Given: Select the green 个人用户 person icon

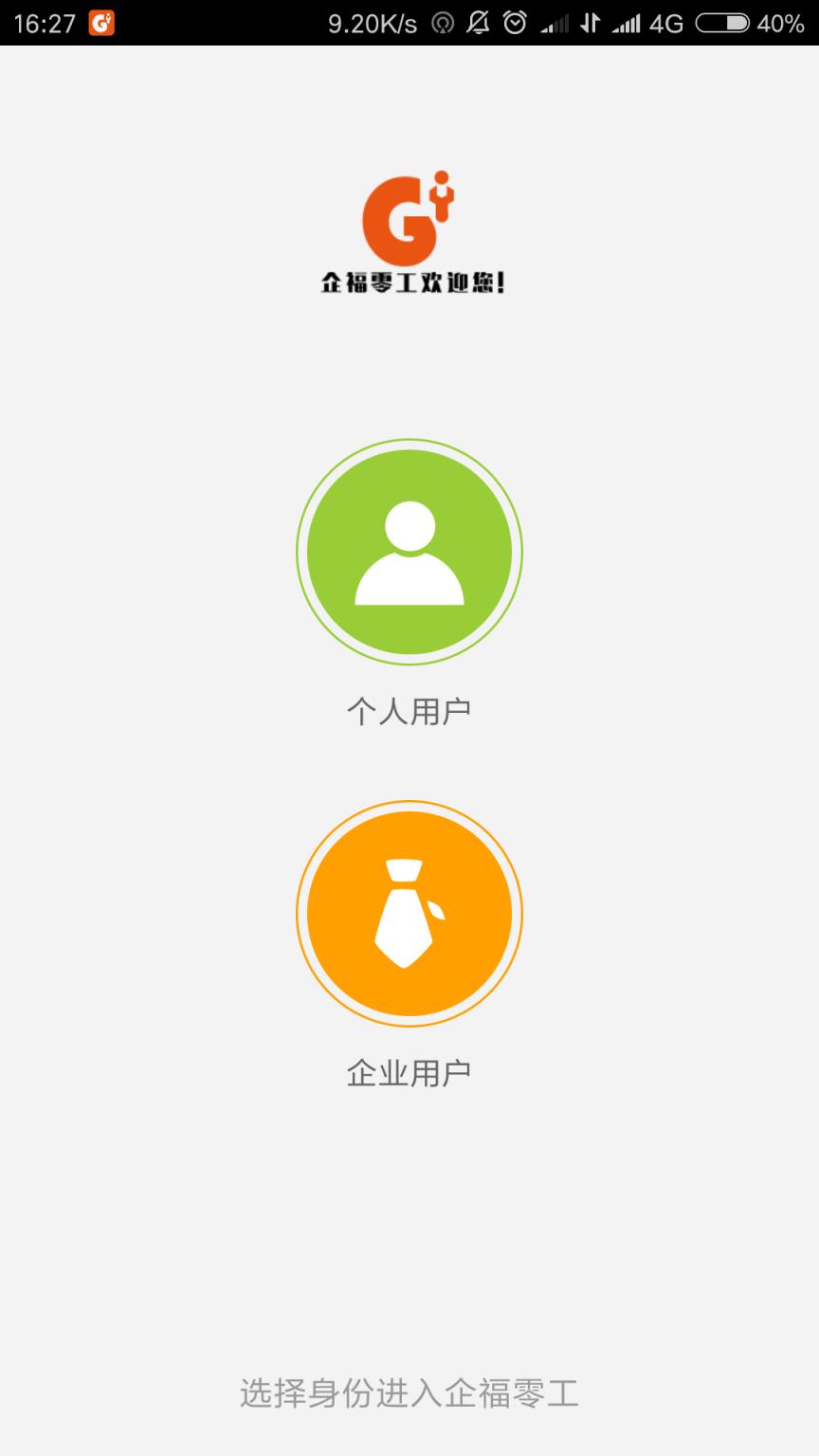Looking at the screenshot, I should coord(409,550).
